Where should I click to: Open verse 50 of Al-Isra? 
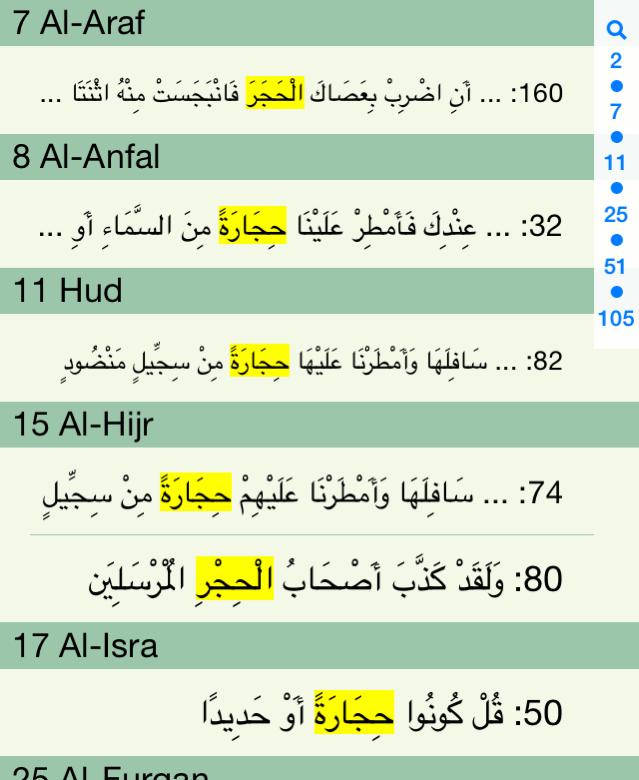297,712
